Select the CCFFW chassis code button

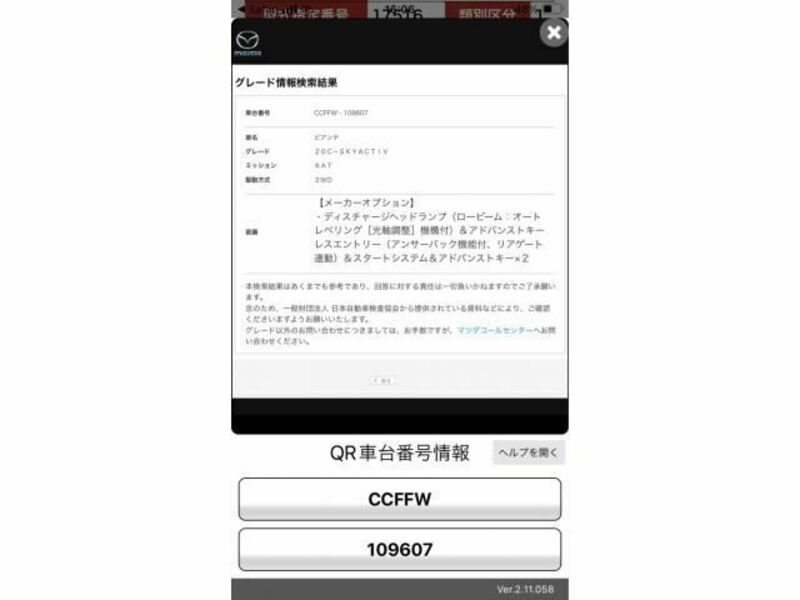pos(399,499)
